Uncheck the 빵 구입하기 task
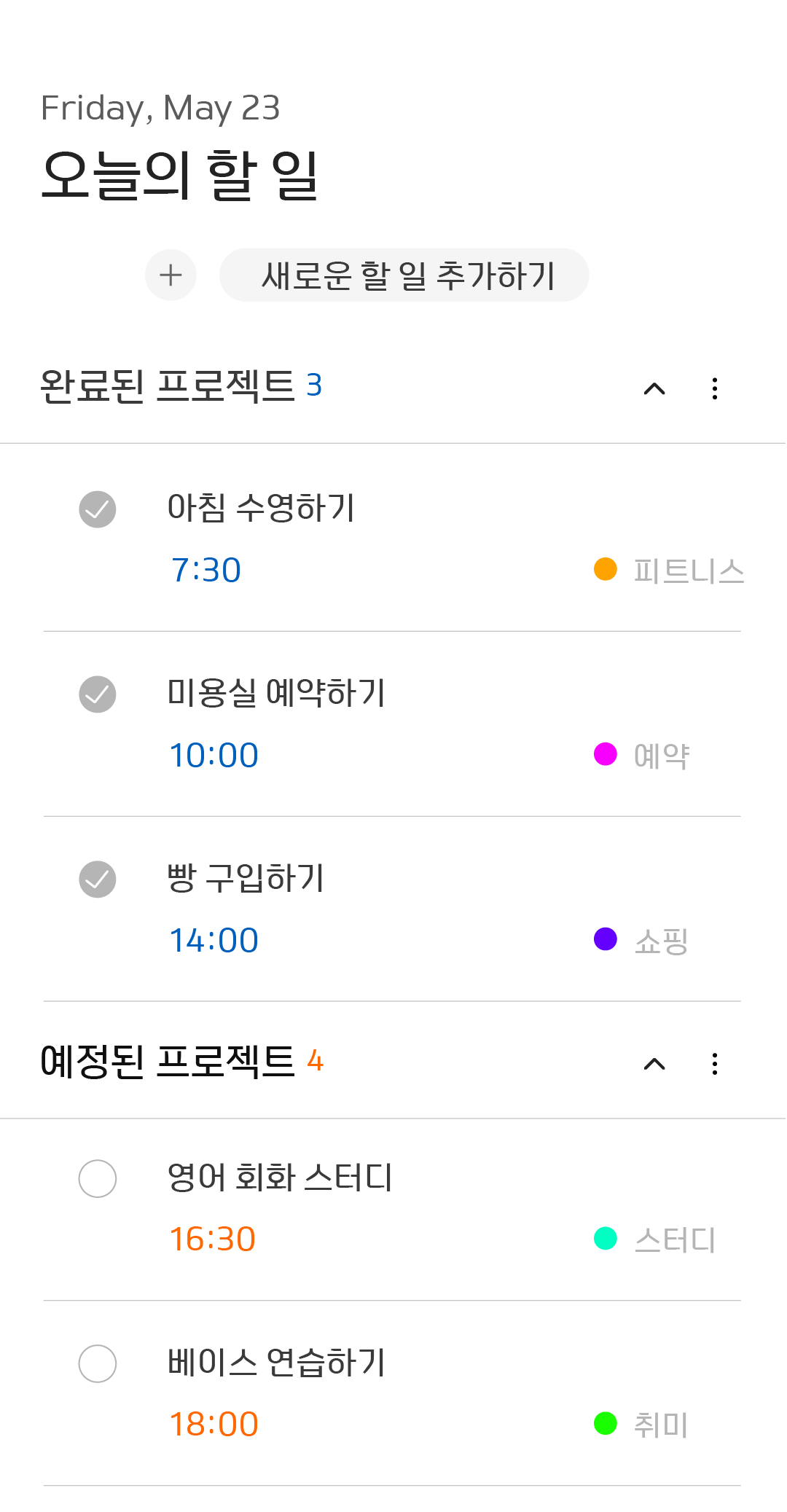The image size is (787, 1512). (x=98, y=880)
